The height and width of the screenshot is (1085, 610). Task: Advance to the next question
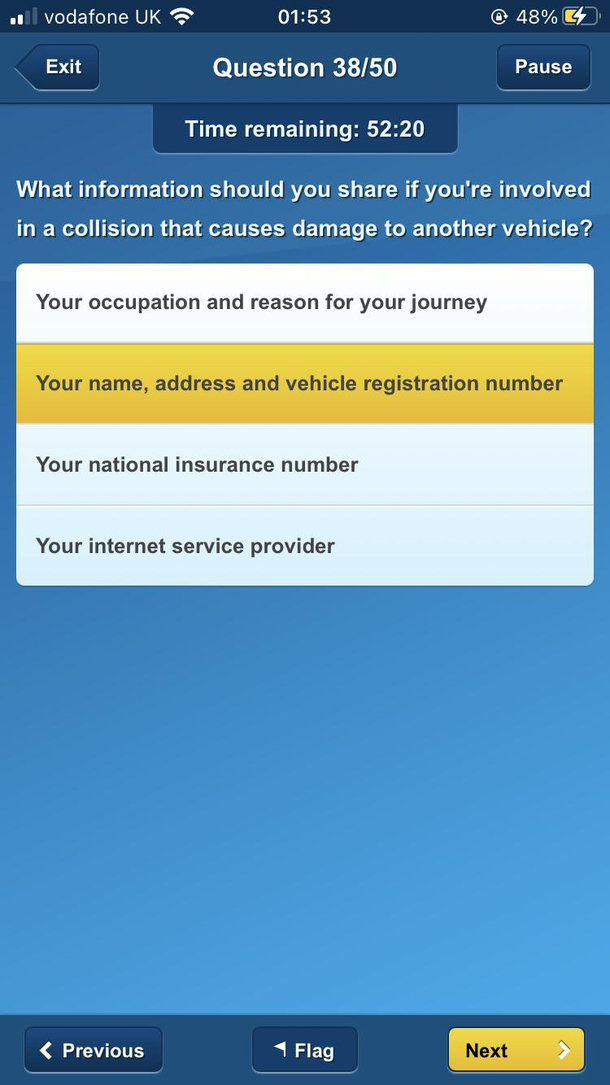516,1050
